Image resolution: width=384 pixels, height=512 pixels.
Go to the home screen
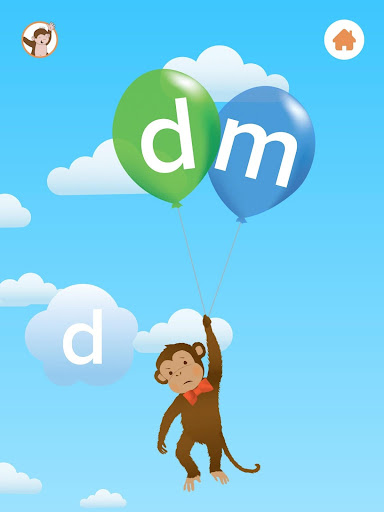[344, 40]
